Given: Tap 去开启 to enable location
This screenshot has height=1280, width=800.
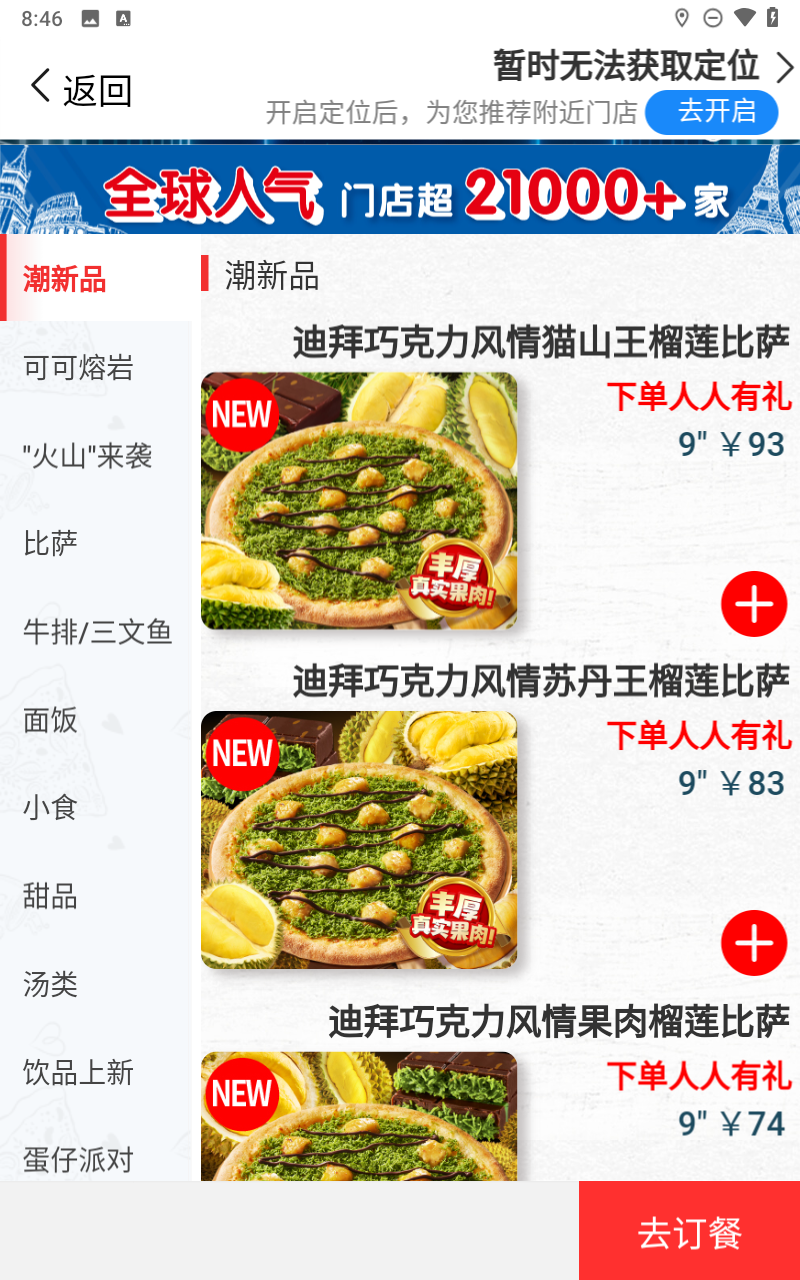Looking at the screenshot, I should (x=712, y=112).
